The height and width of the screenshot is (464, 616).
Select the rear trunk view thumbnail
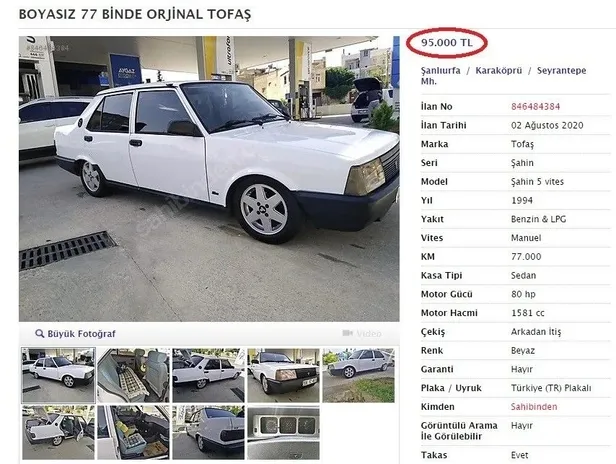point(208,431)
